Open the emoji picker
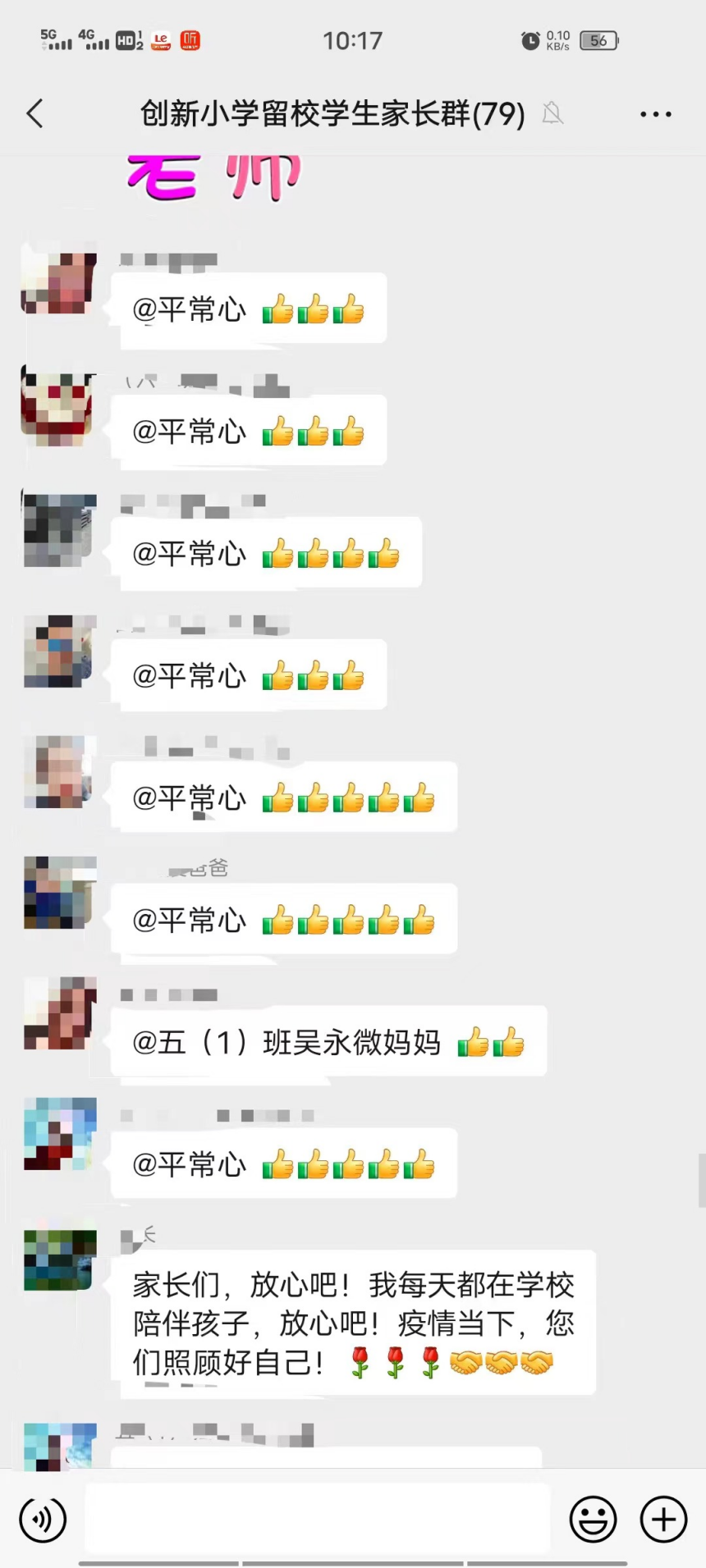Image resolution: width=706 pixels, height=1568 pixels. [593, 1520]
